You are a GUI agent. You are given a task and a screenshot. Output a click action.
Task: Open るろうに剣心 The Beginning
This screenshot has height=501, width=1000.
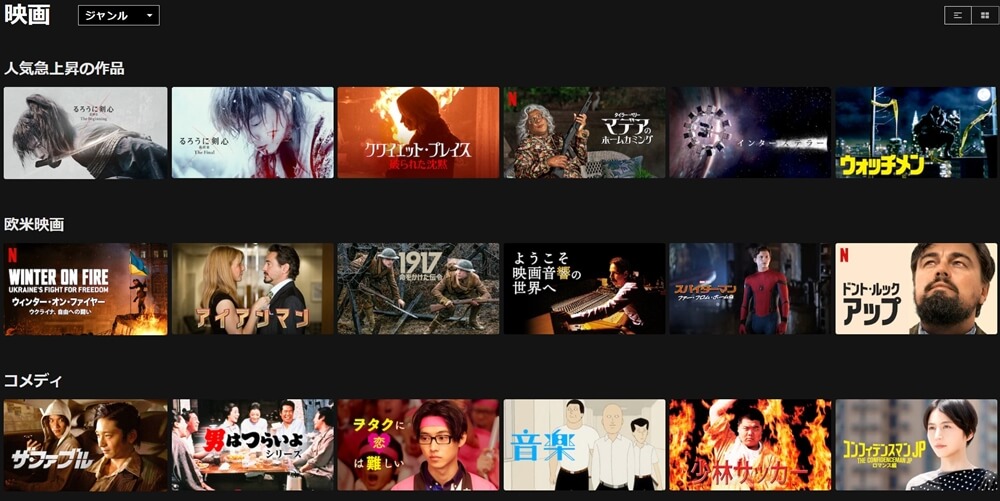tap(85, 133)
